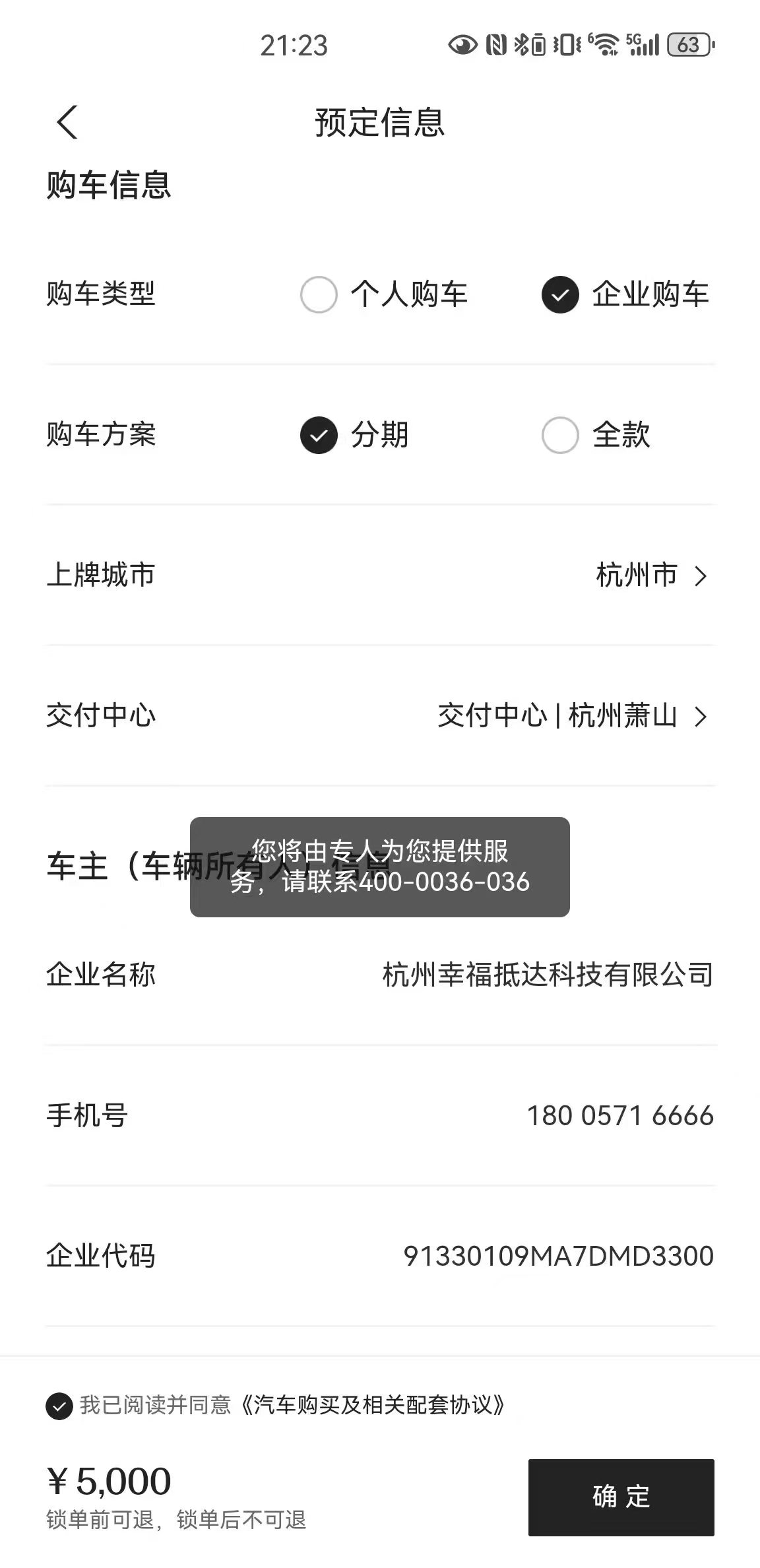760x1568 pixels.
Task: Change the 交付中心 delivery center
Action: point(571,716)
